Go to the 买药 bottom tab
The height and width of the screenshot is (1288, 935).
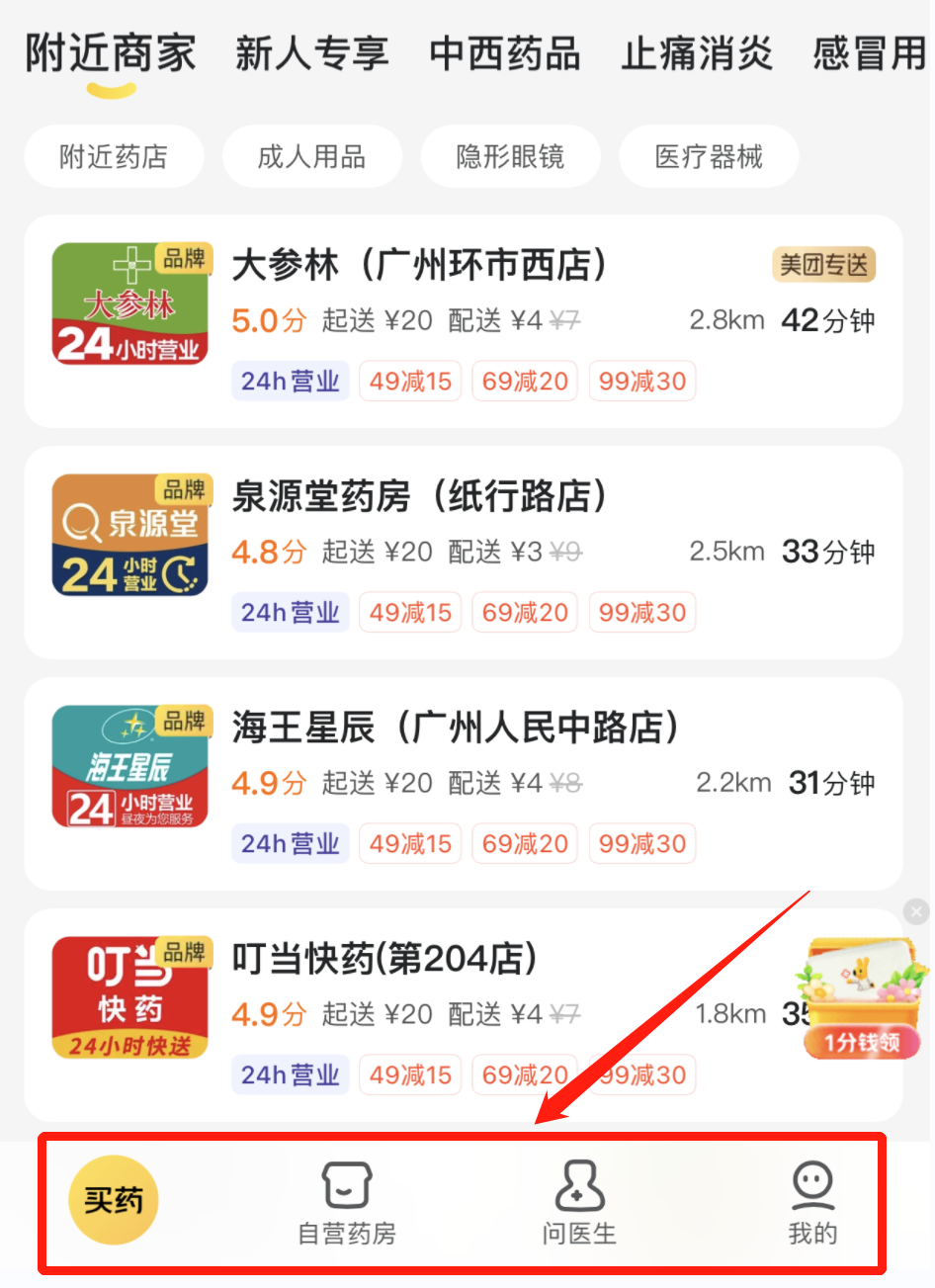pos(113,1200)
